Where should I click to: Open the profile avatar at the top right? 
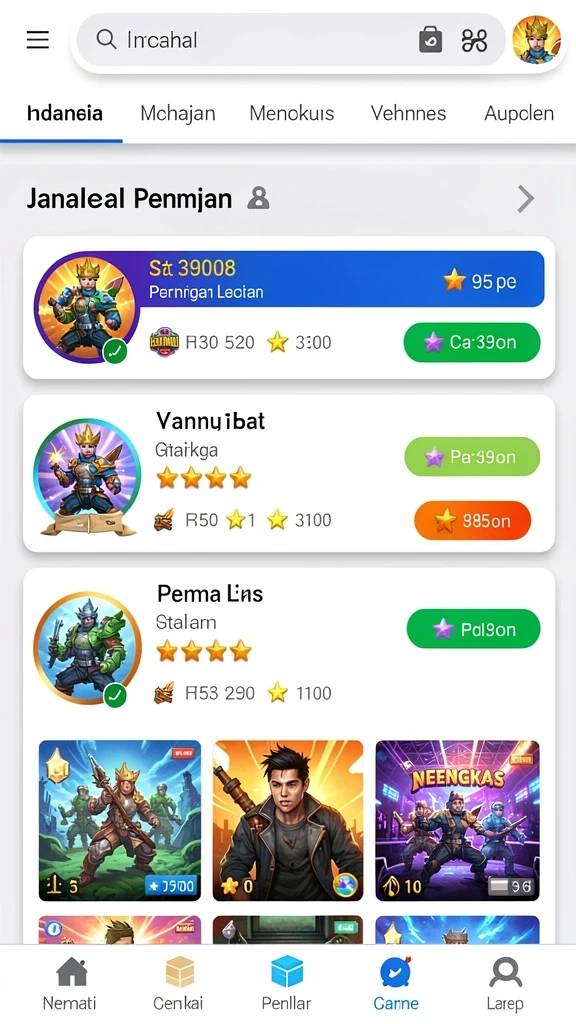coord(537,40)
